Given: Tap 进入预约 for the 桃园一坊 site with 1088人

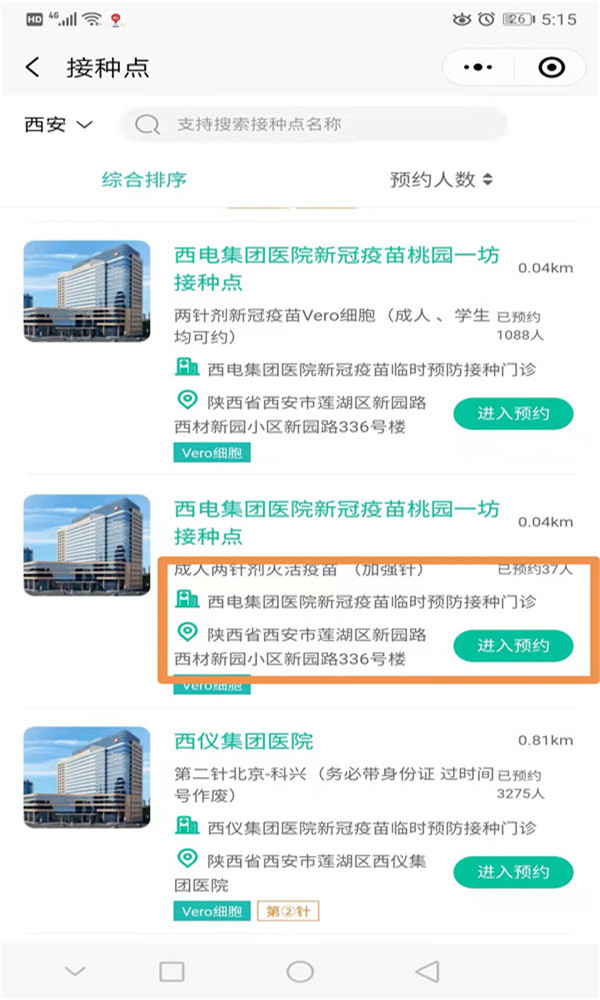Looking at the screenshot, I should [x=513, y=414].
